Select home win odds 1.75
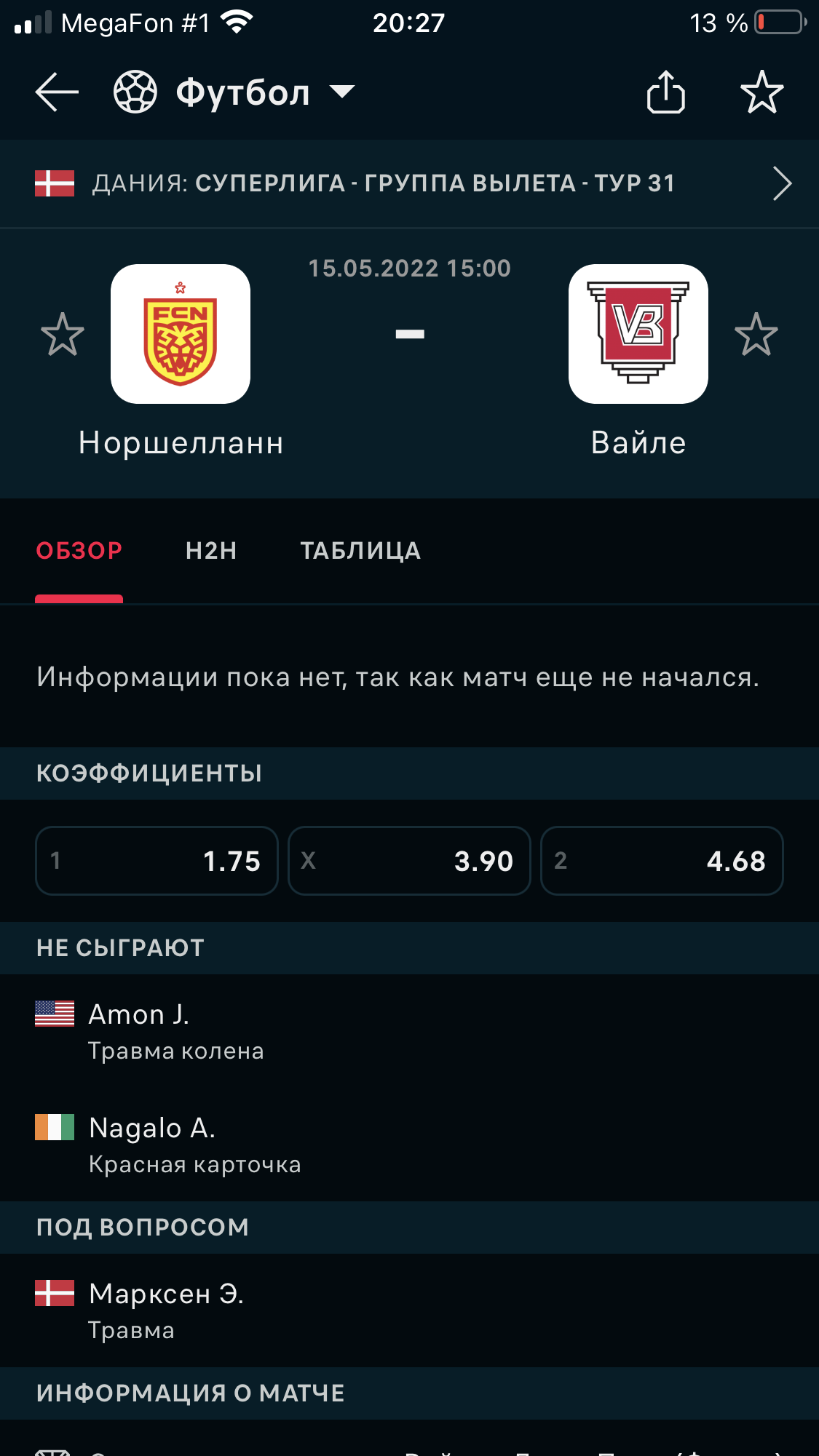 click(x=157, y=861)
